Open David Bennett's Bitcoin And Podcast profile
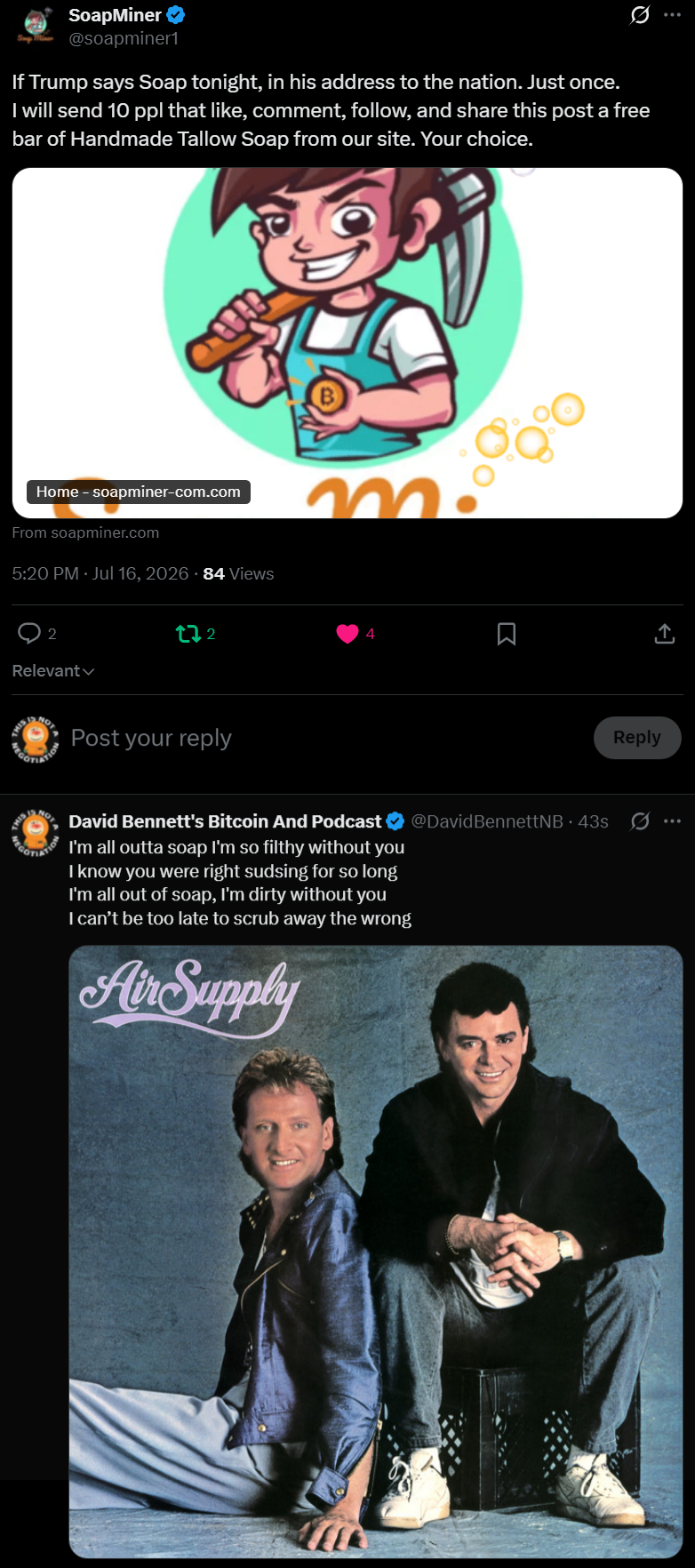The width and height of the screenshot is (695, 1568). (225, 821)
